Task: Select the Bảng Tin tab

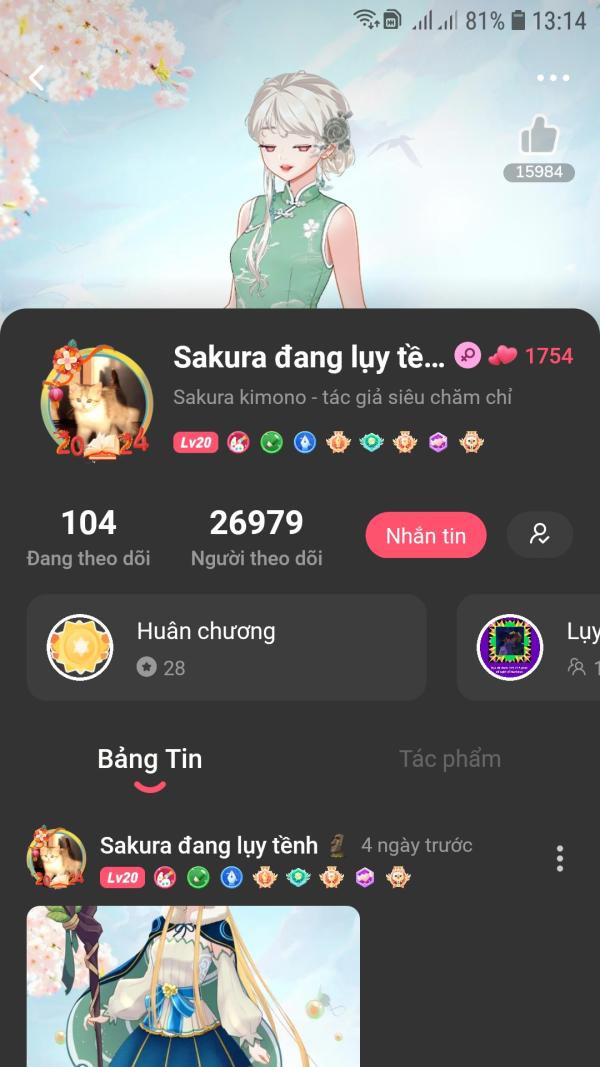Action: [x=150, y=759]
